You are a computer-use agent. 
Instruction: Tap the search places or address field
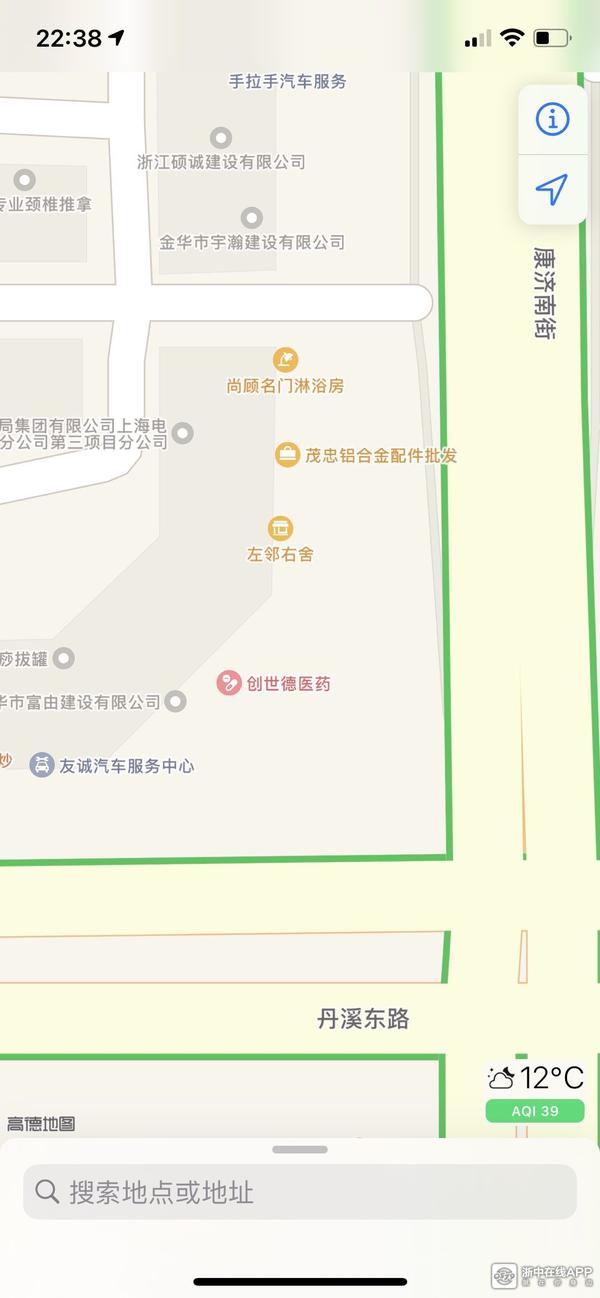[x=300, y=1192]
